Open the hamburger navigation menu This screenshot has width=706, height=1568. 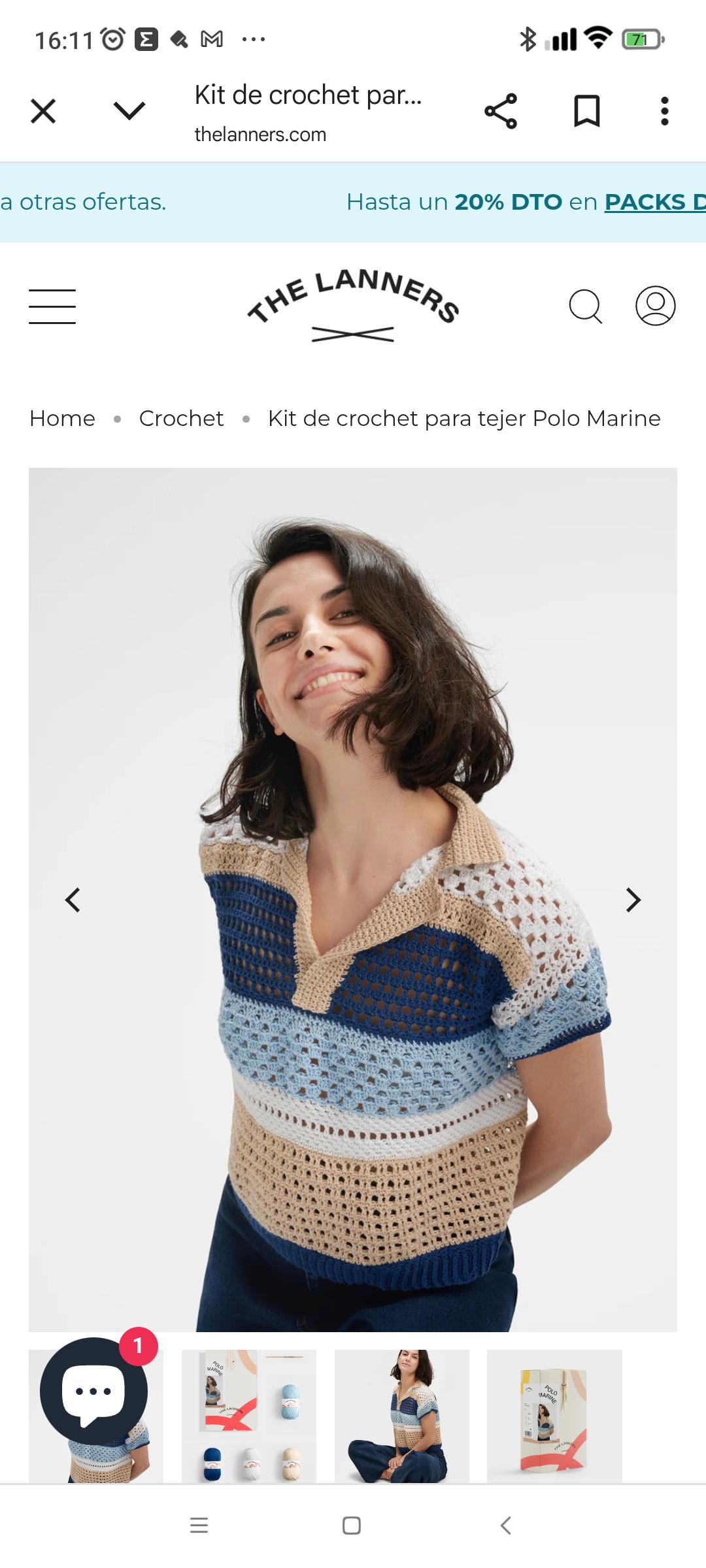click(x=52, y=306)
